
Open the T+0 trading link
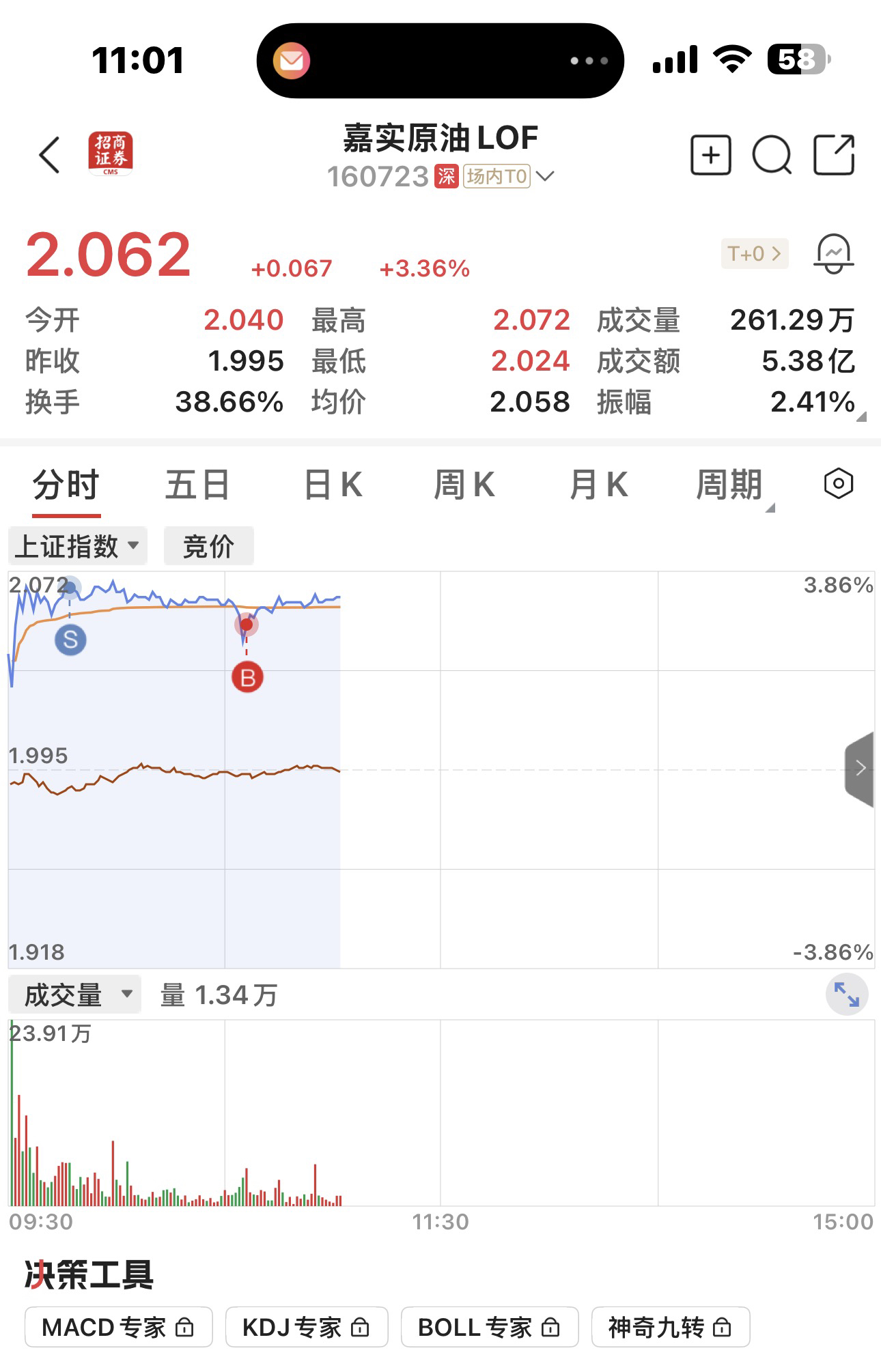[x=753, y=253]
